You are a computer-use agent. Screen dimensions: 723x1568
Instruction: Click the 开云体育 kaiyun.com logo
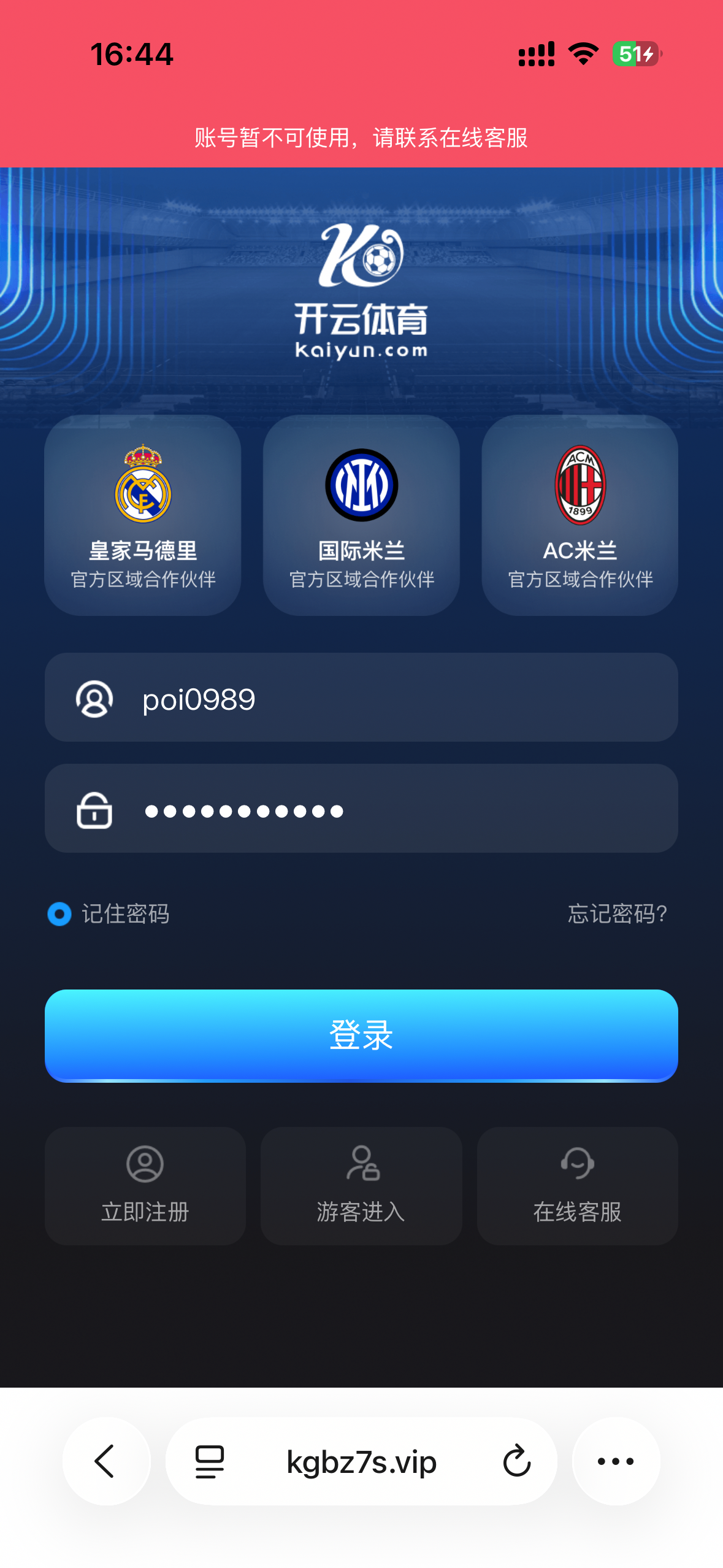point(361,288)
